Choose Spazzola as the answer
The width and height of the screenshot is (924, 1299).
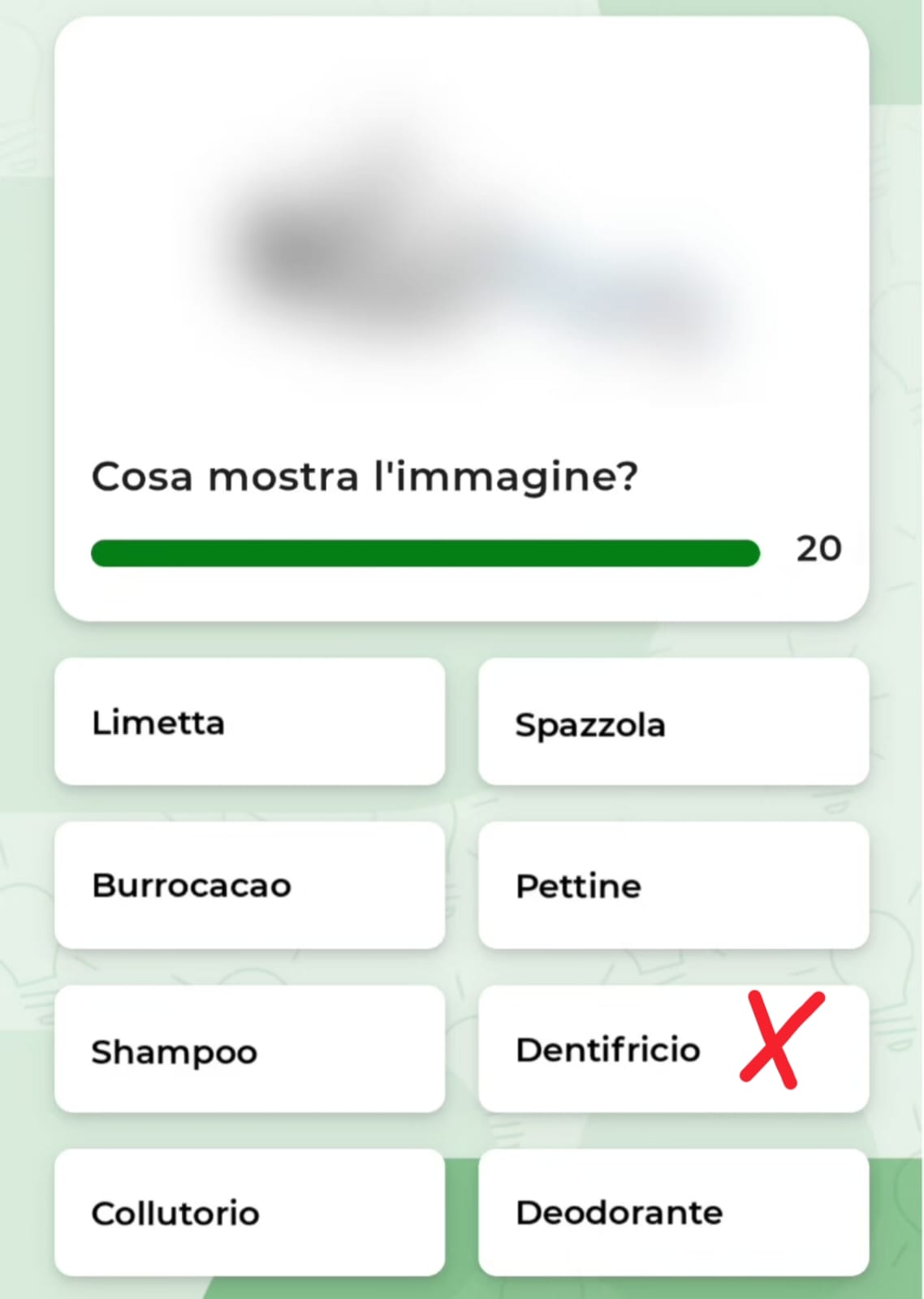point(673,722)
